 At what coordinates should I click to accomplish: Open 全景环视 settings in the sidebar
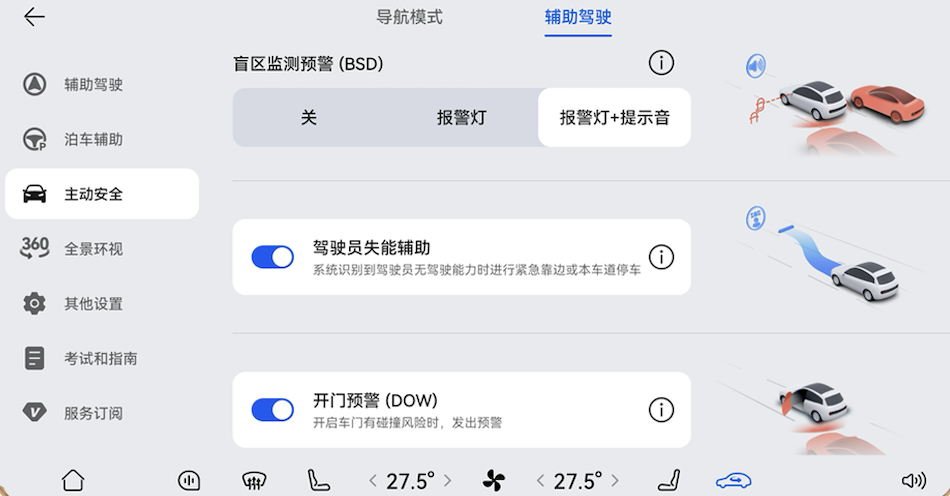[93, 248]
